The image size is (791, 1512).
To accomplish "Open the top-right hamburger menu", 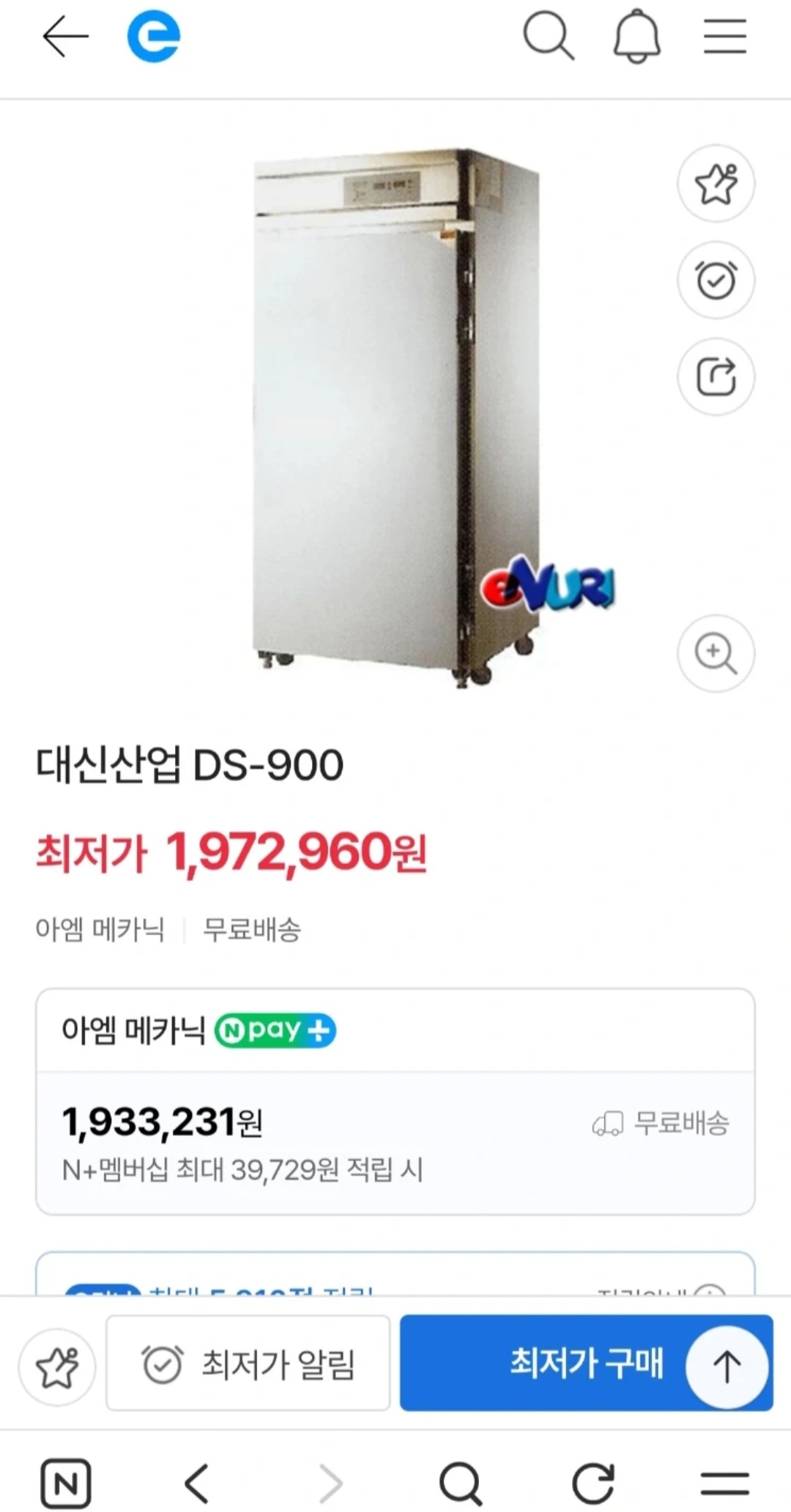I will tap(724, 37).
